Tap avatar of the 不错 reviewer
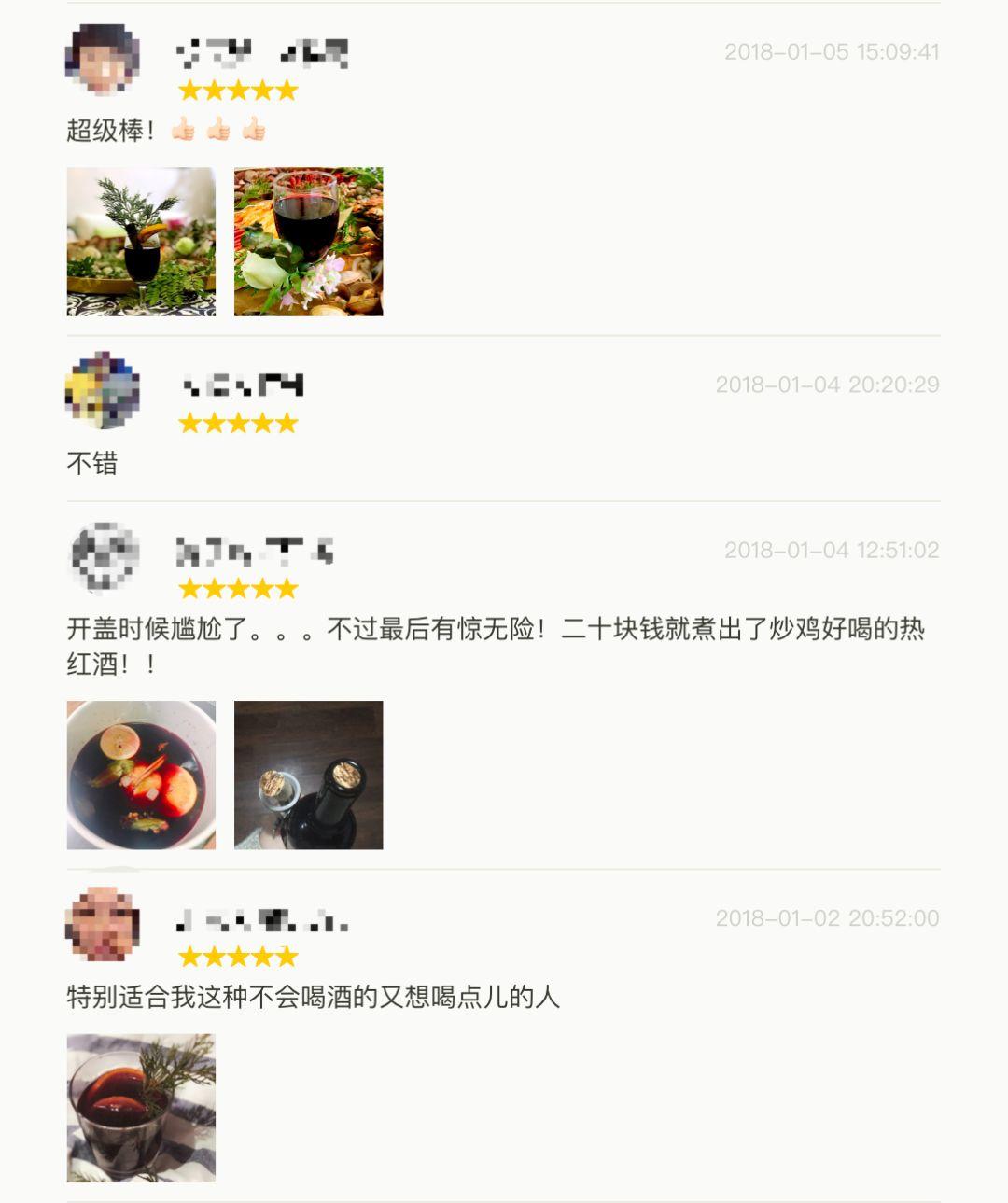Image resolution: width=1008 pixels, height=1203 pixels. tap(103, 391)
